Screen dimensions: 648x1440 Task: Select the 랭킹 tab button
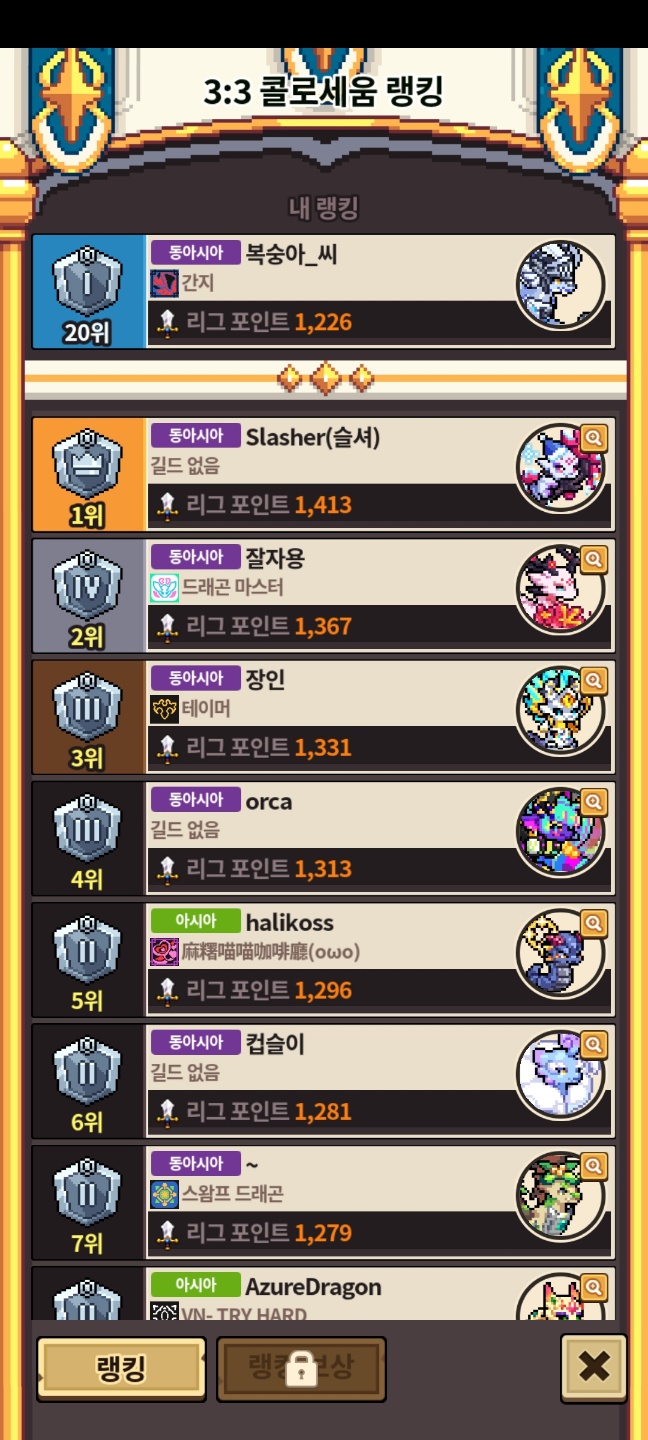(122, 1368)
